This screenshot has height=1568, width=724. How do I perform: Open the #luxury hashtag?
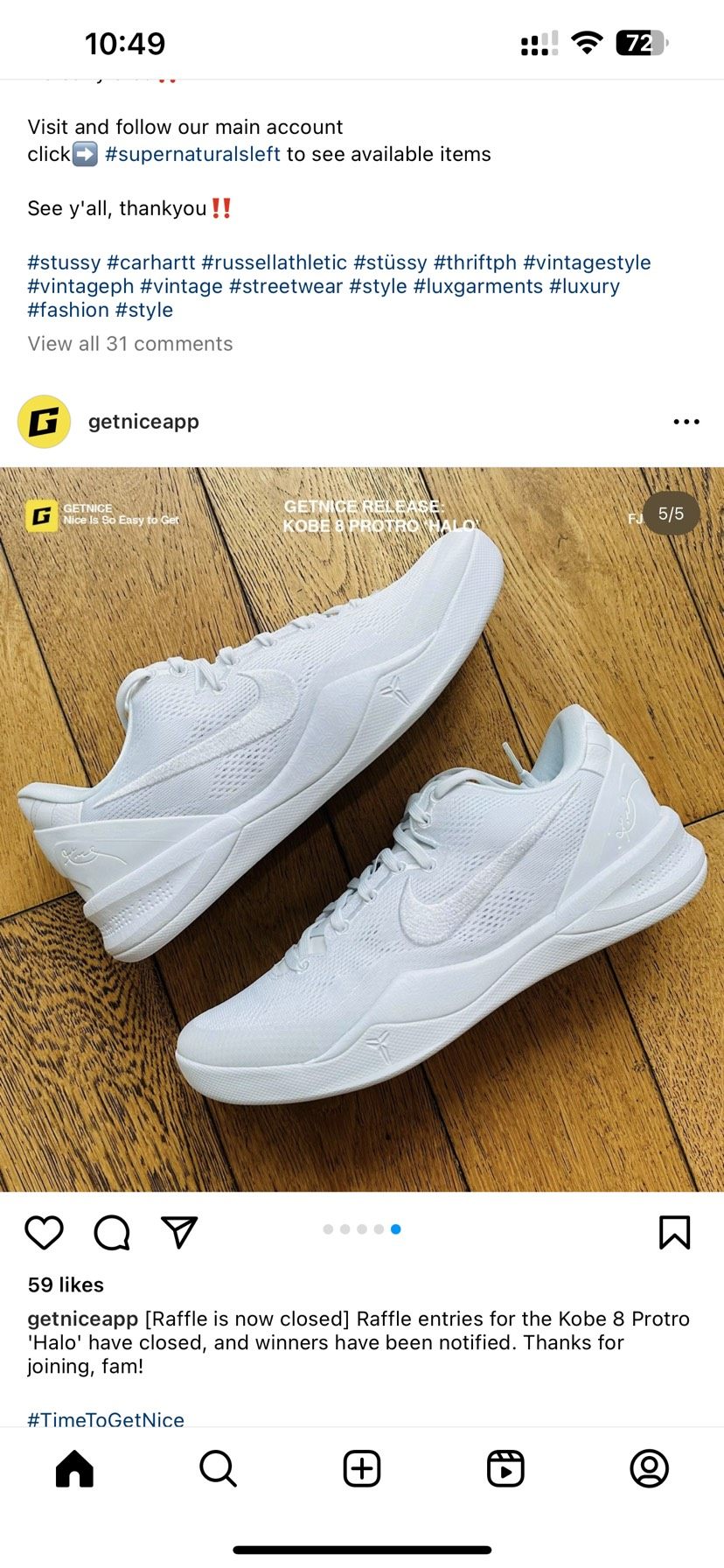pos(584,286)
